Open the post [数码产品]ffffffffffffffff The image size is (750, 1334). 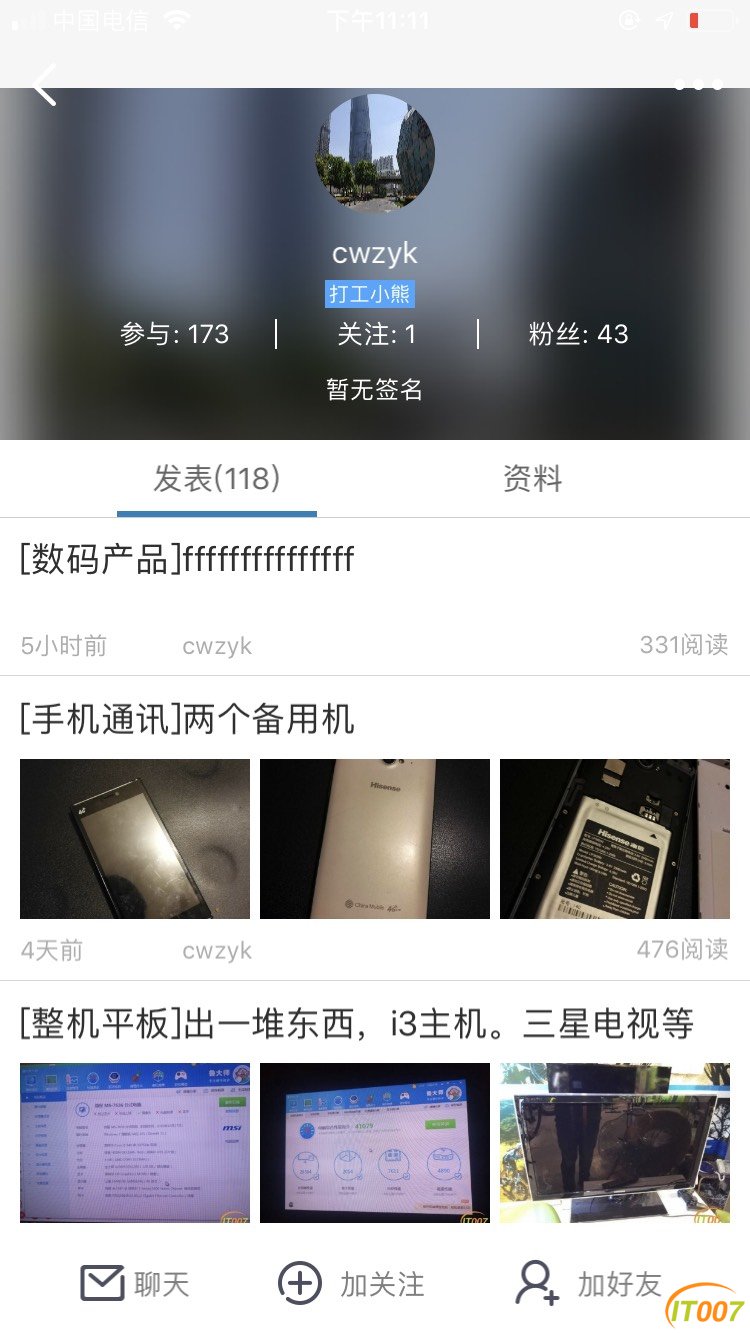(x=187, y=558)
